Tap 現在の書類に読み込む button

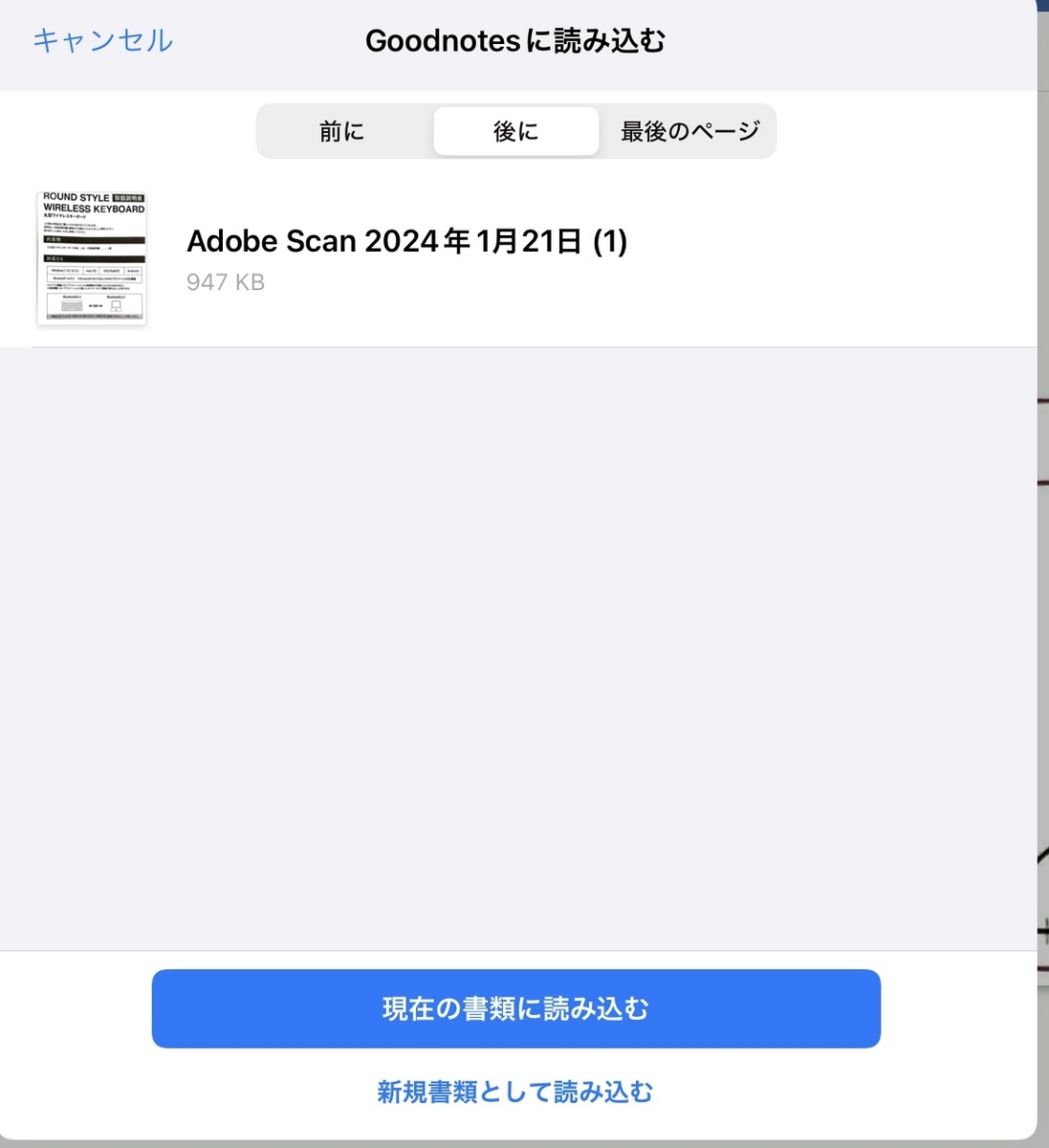(515, 1008)
